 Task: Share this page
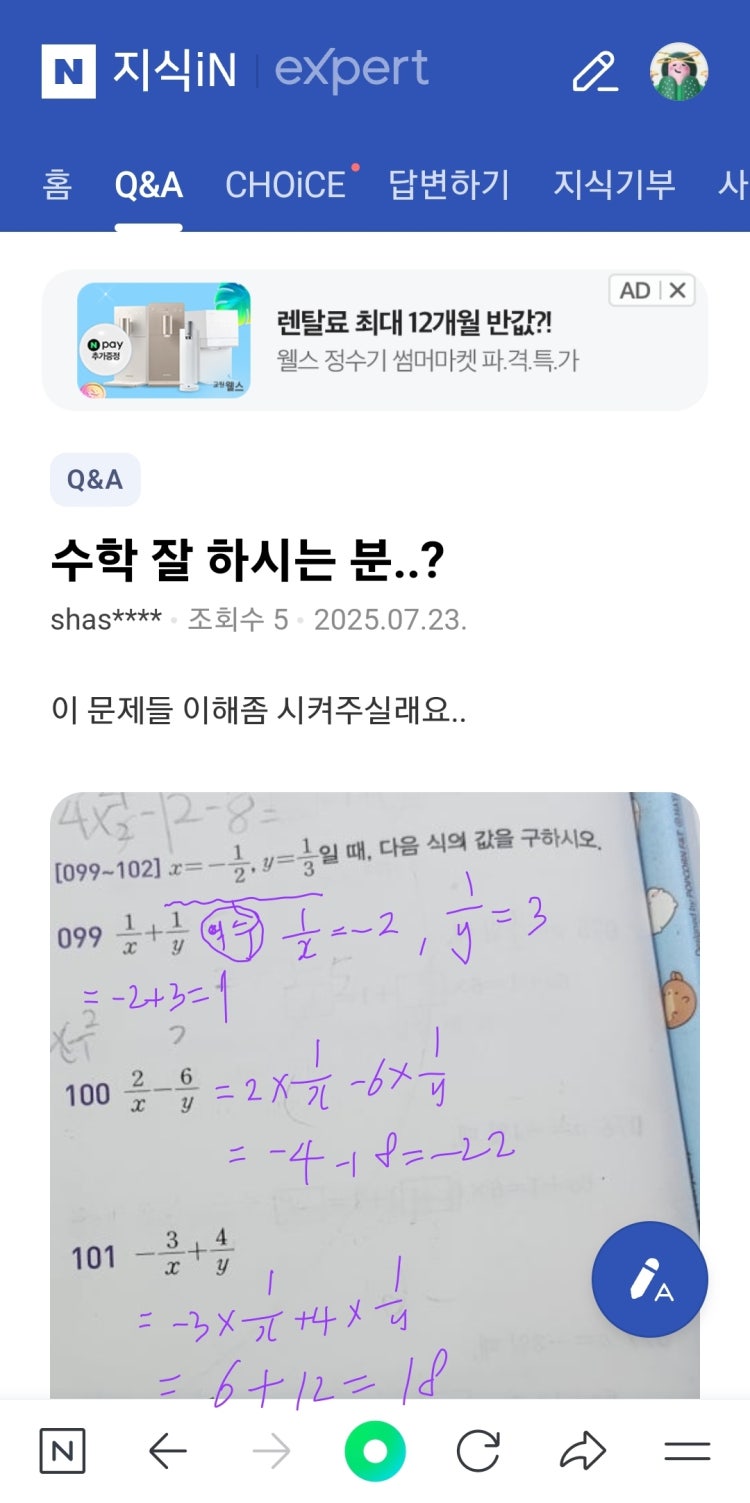click(583, 1451)
